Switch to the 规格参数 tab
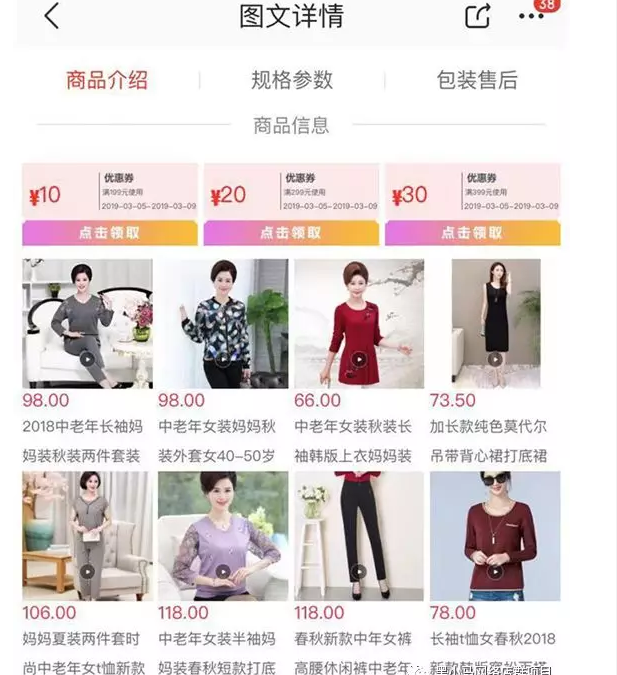Screen dimensions: 617x675 point(292,80)
